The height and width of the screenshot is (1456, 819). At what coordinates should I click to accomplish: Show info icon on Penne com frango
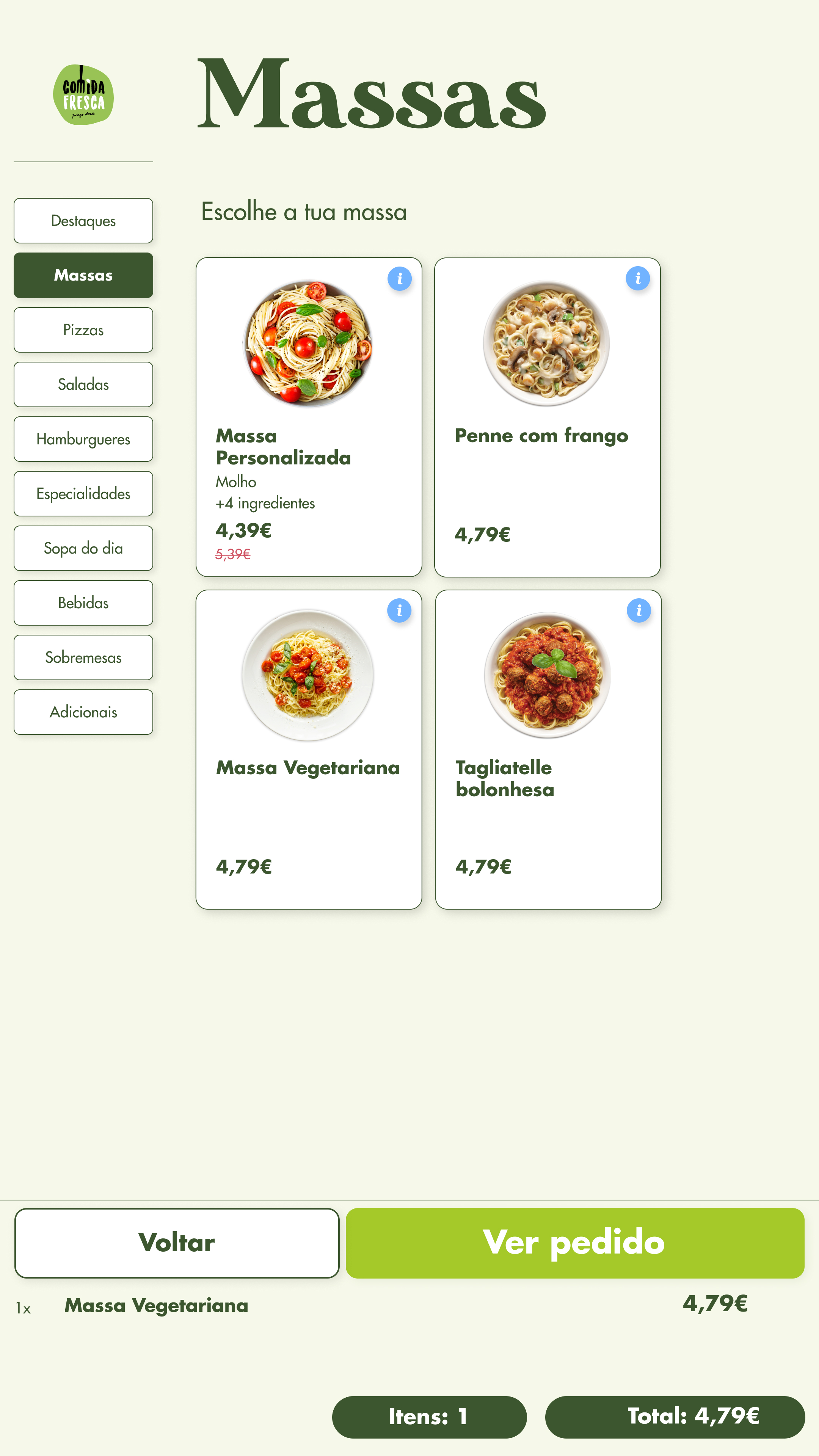click(x=637, y=279)
